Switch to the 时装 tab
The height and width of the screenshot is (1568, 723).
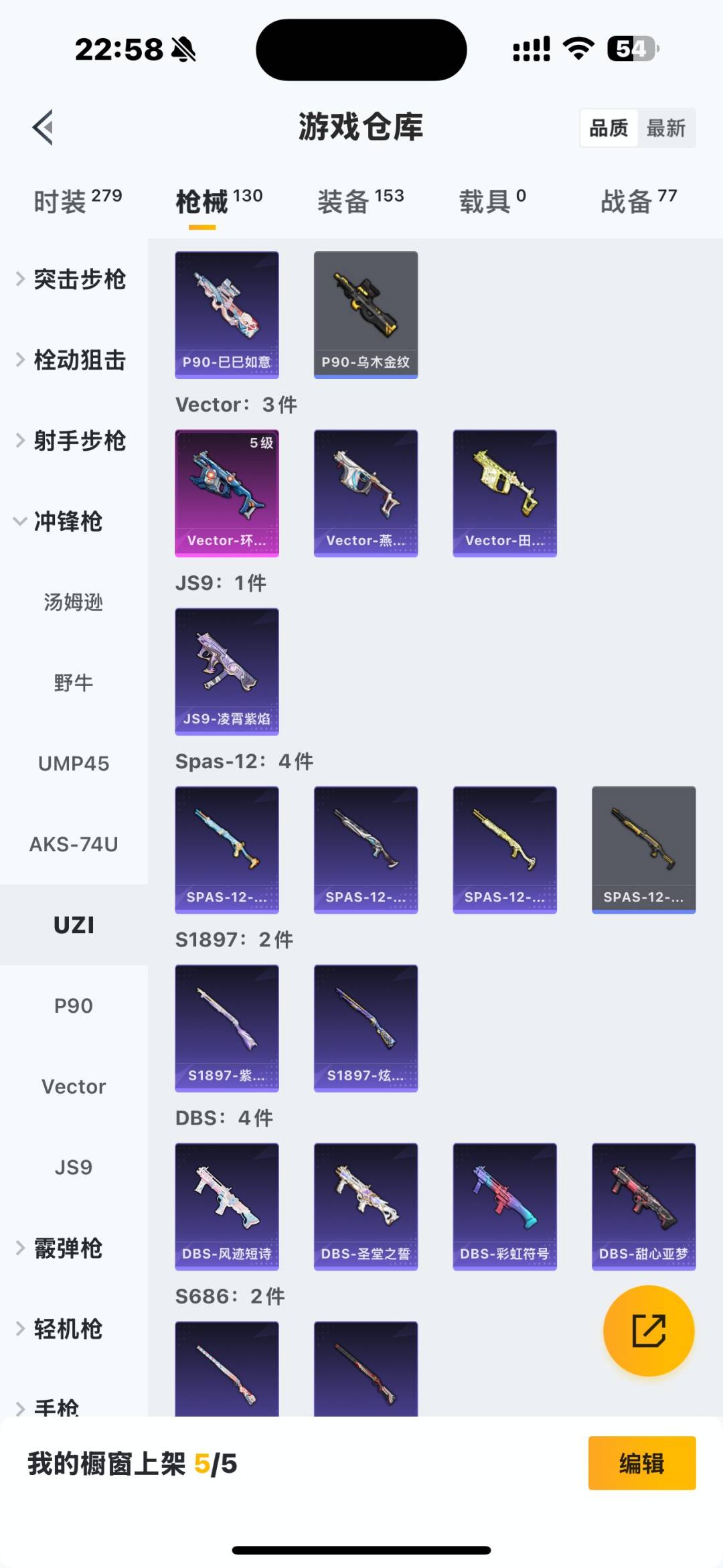[77, 200]
